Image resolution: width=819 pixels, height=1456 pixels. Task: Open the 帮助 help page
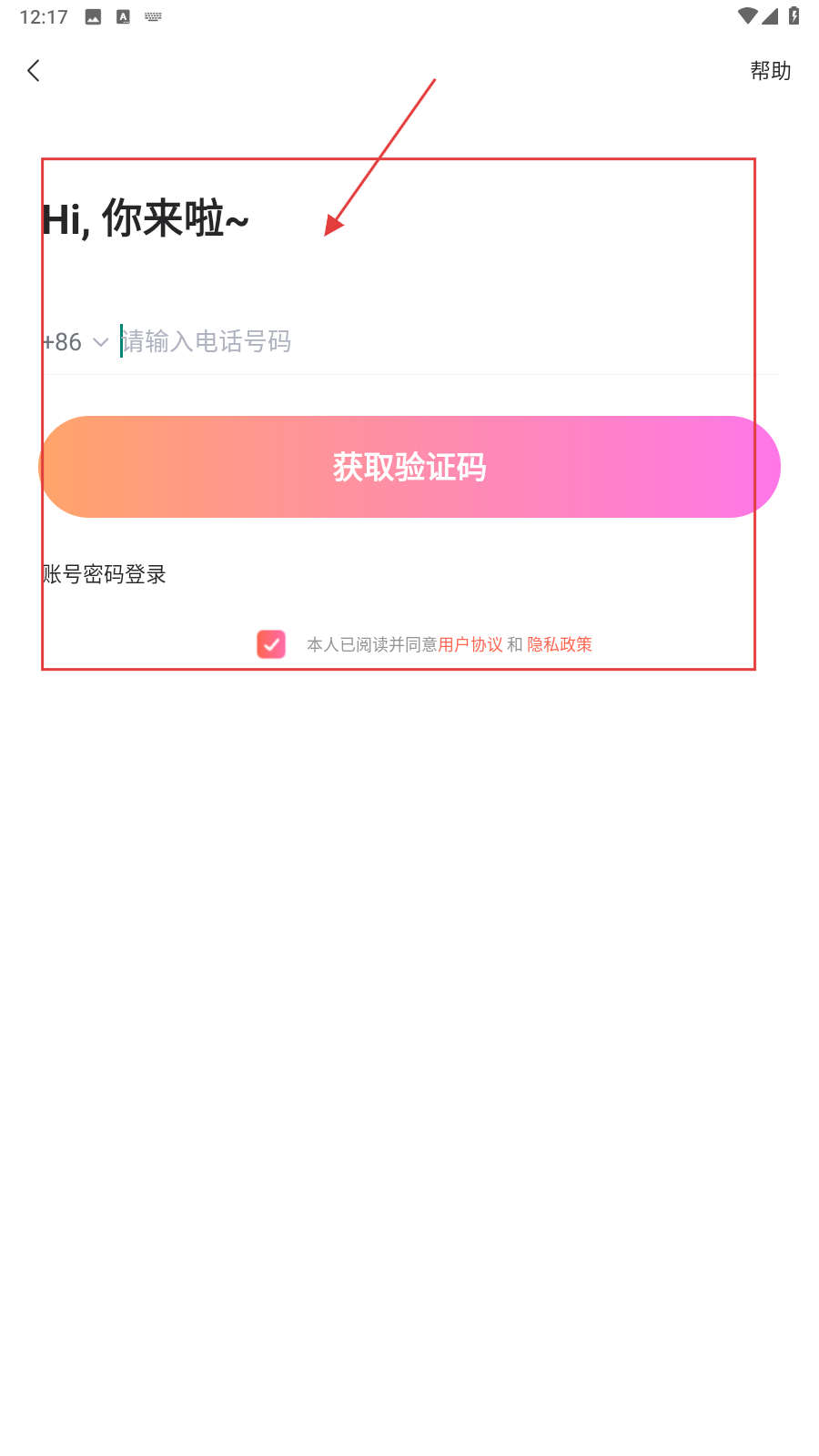pos(770,71)
